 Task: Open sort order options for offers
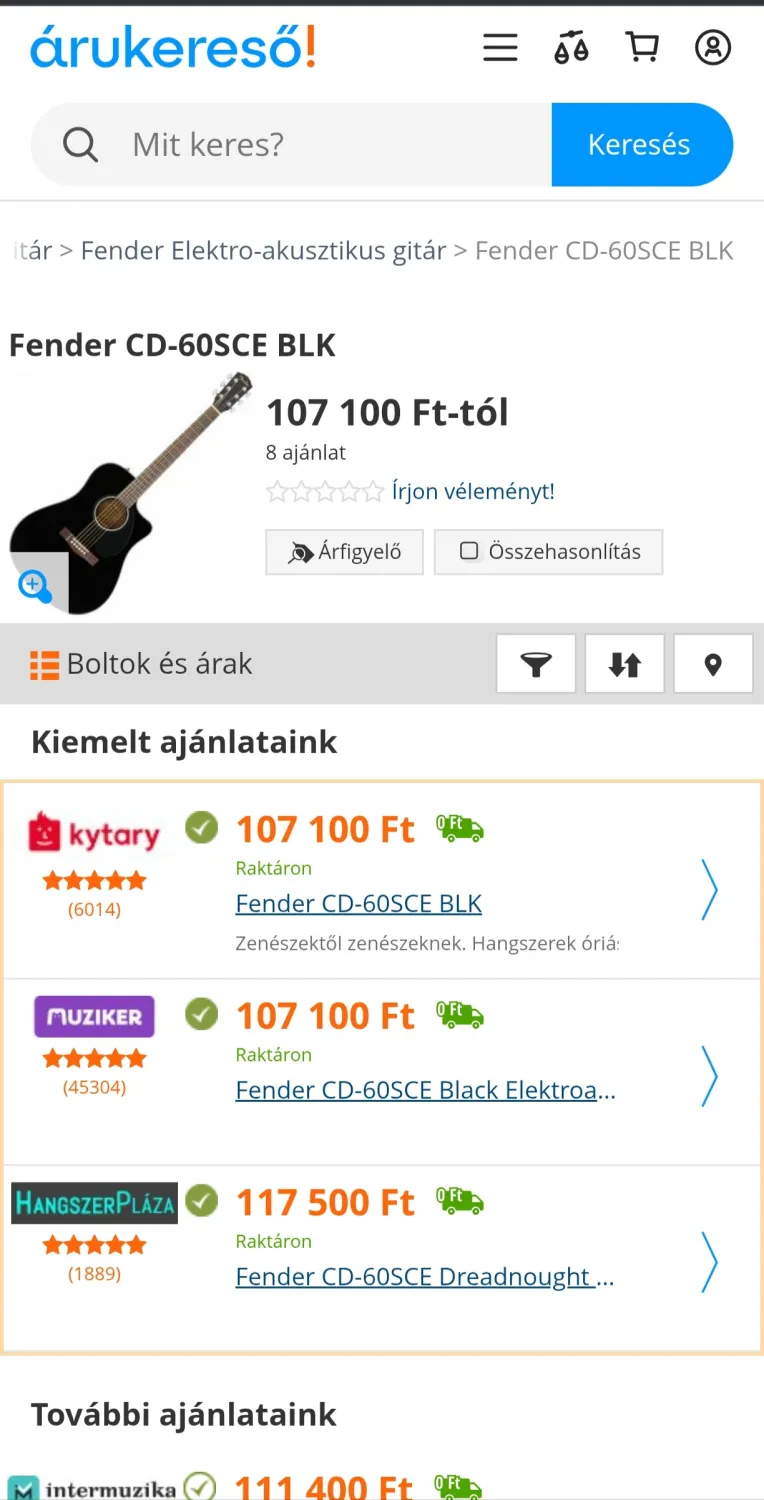624,664
